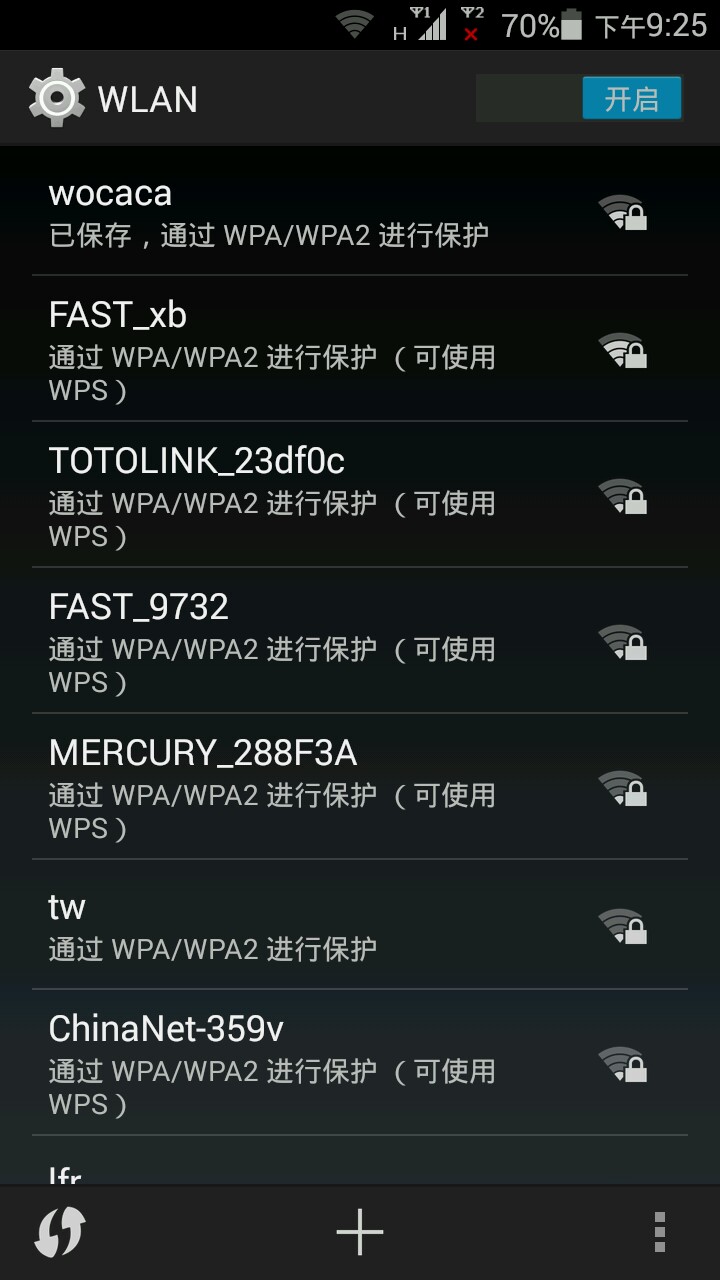Viewport: 720px width, 1280px height.
Task: Go back via the WLAN settings gear
Action: [x=57, y=98]
